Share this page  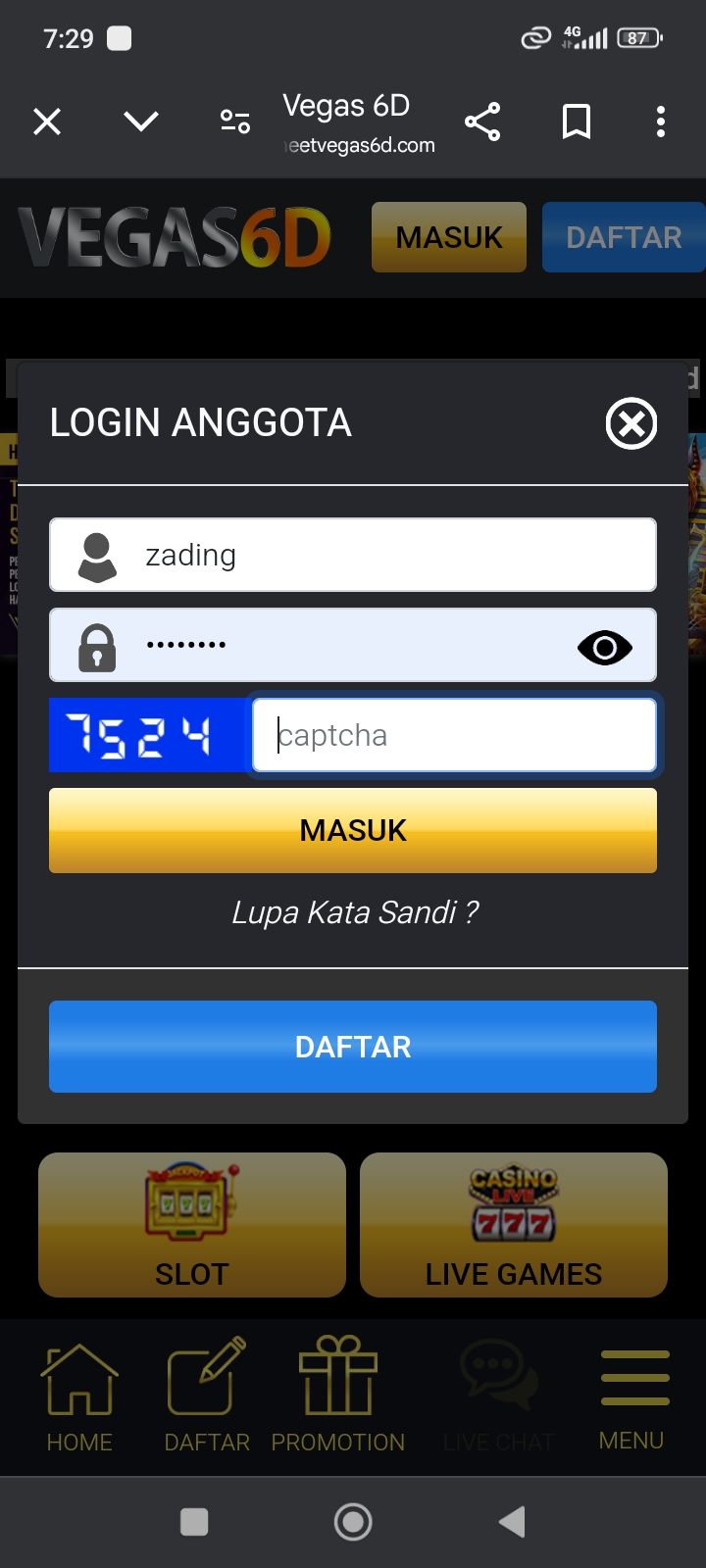[482, 122]
